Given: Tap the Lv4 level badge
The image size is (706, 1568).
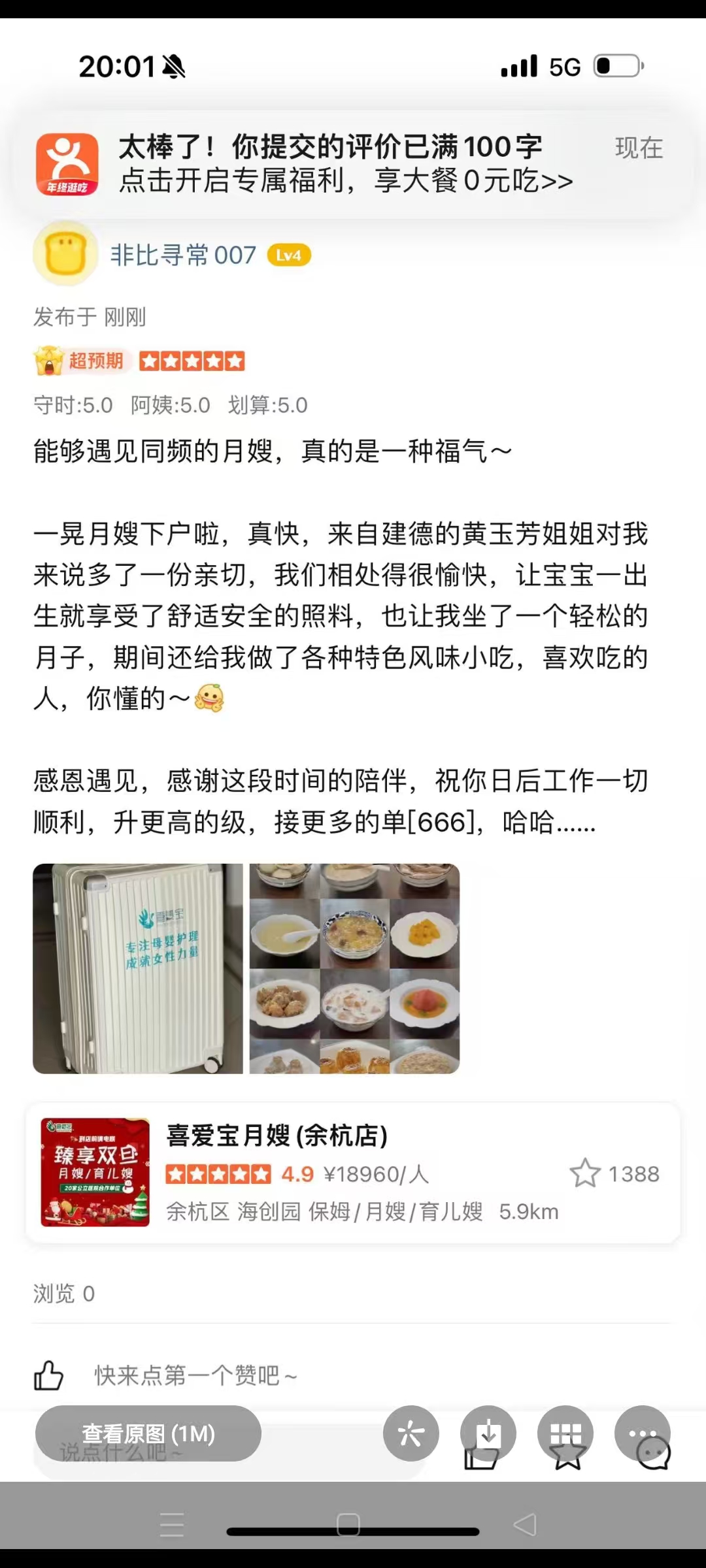Looking at the screenshot, I should click(x=290, y=255).
